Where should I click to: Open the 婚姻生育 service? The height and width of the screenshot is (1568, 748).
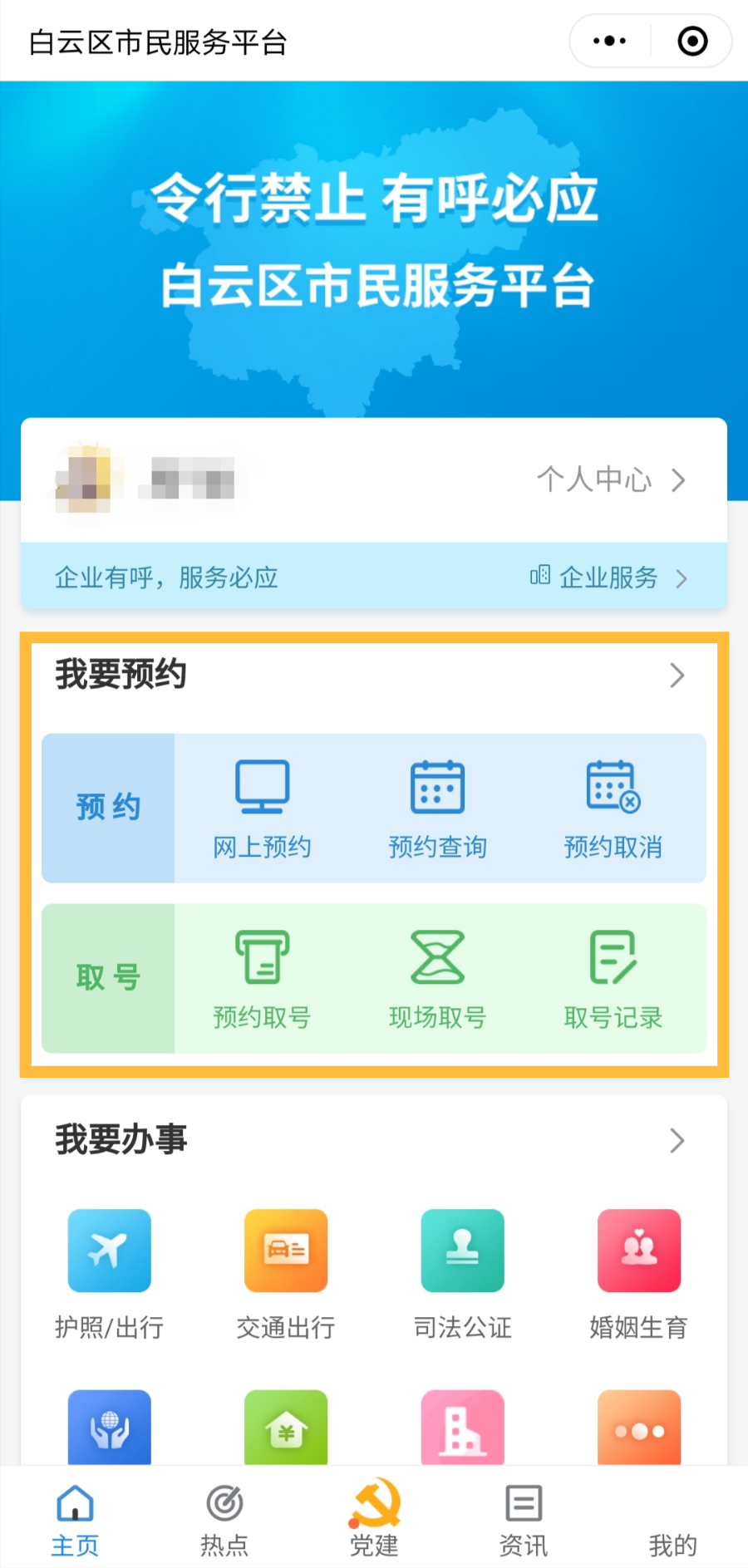click(638, 1272)
